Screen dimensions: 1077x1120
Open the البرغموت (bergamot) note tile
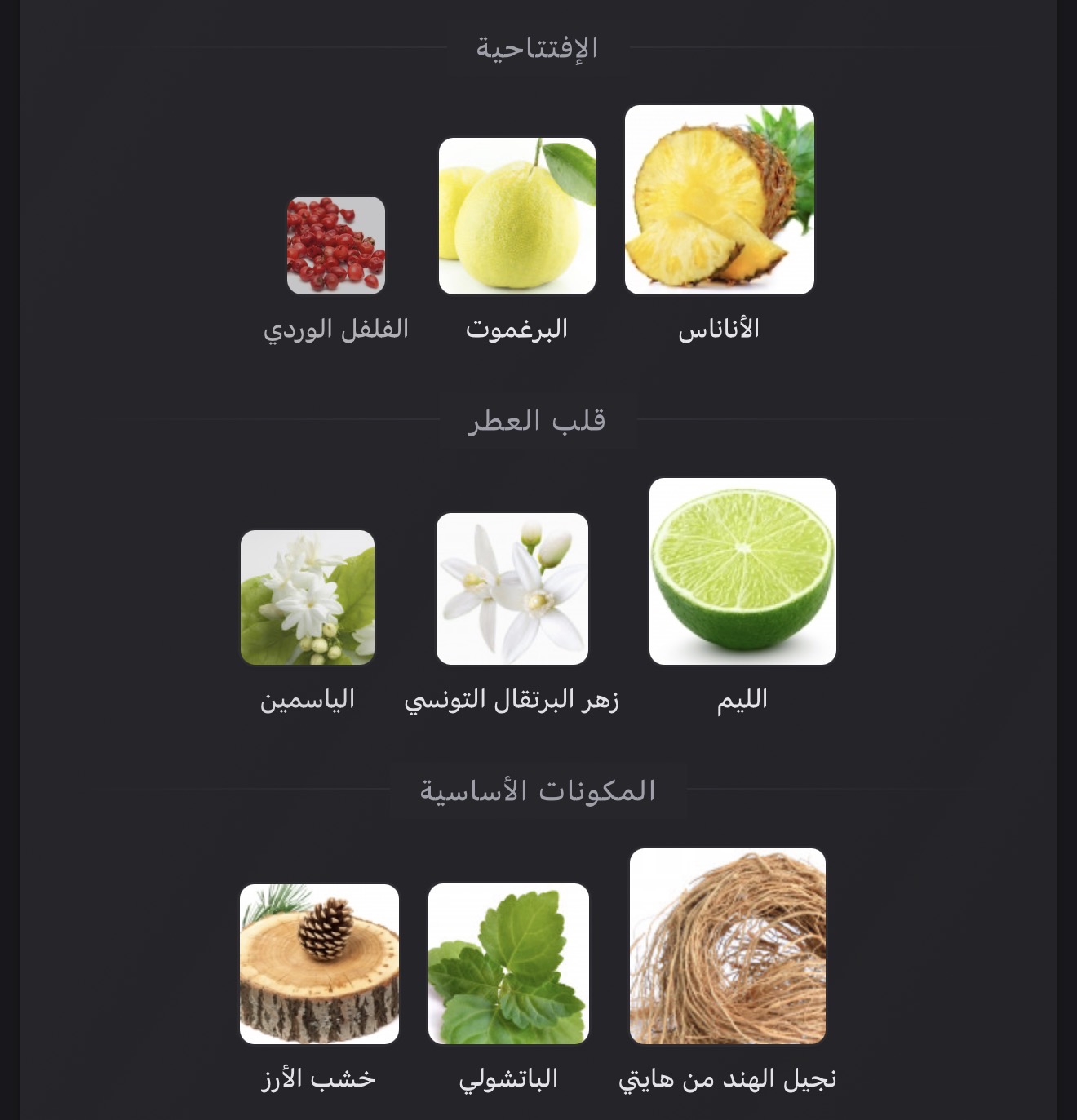click(x=516, y=216)
